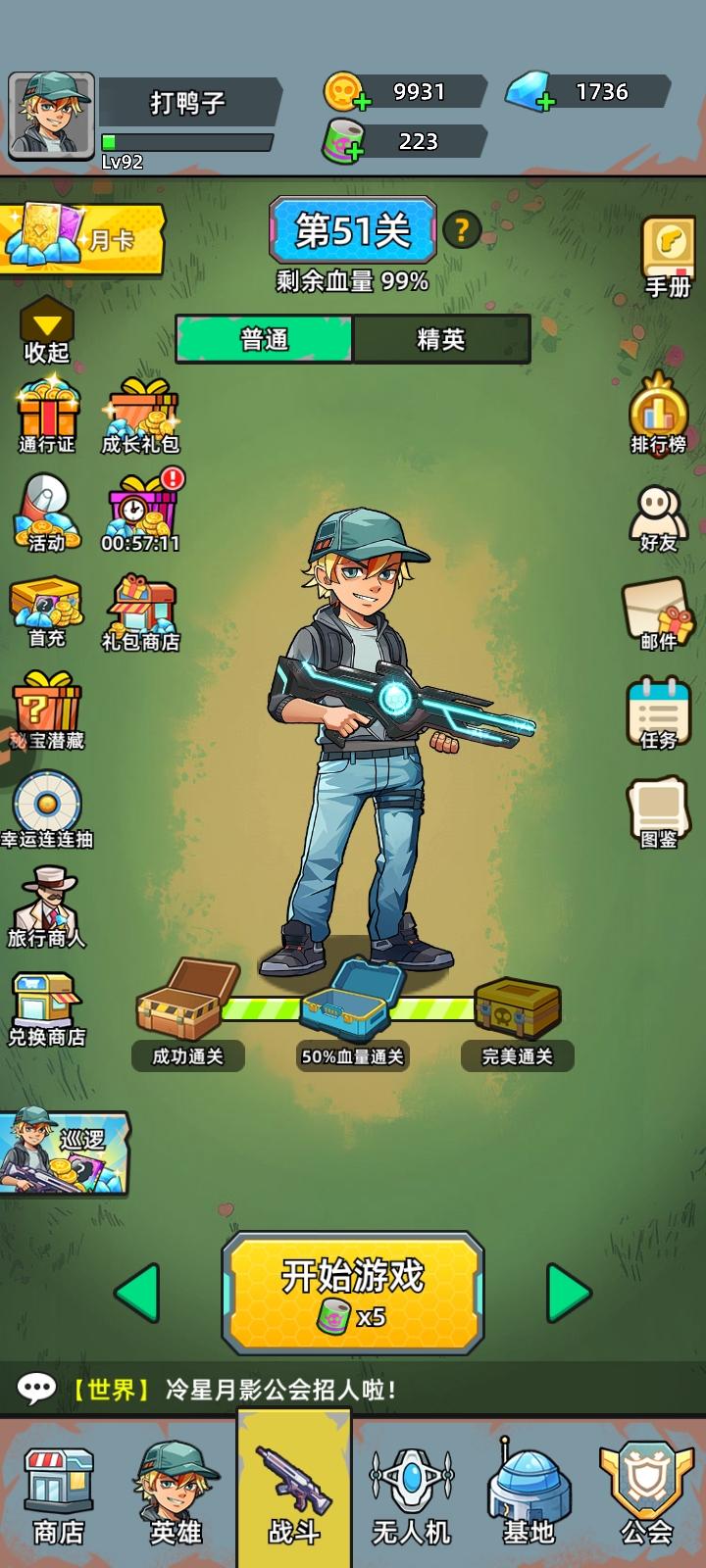The width and height of the screenshot is (706, 1568).
Task: Go back a stage with left arrow
Action: [137, 1294]
